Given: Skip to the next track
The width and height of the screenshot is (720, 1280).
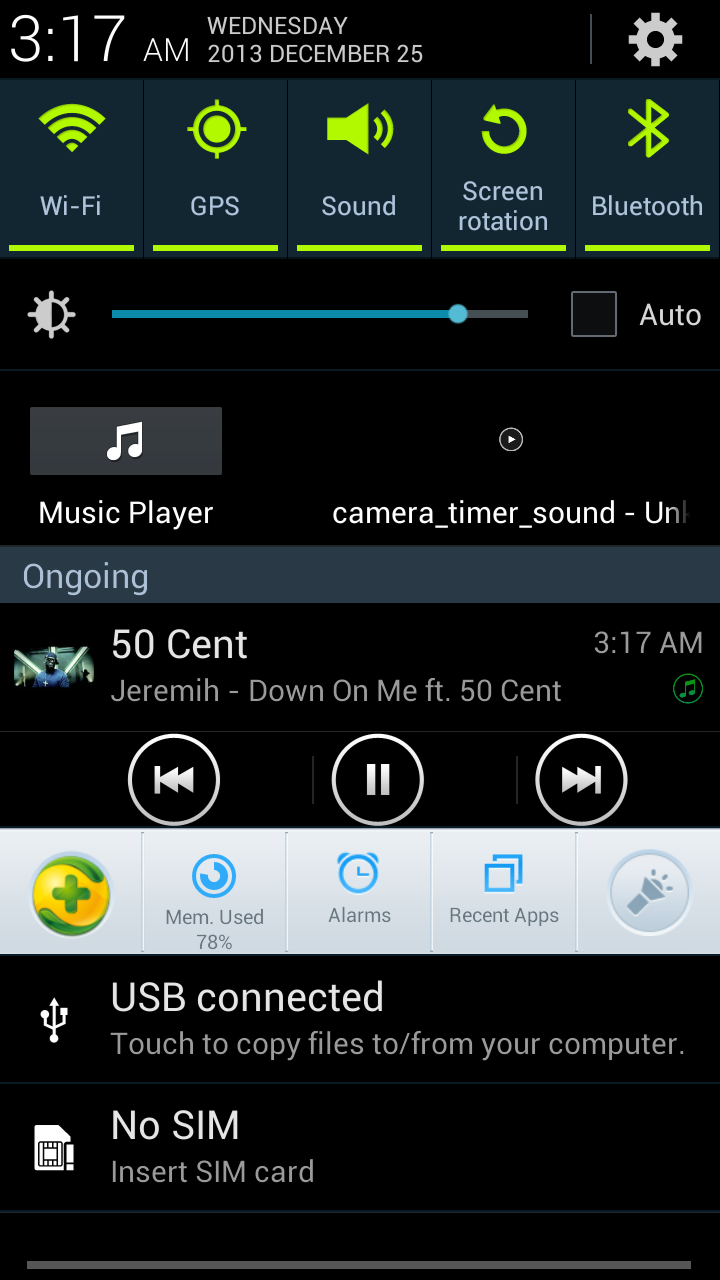Looking at the screenshot, I should [x=582, y=780].
